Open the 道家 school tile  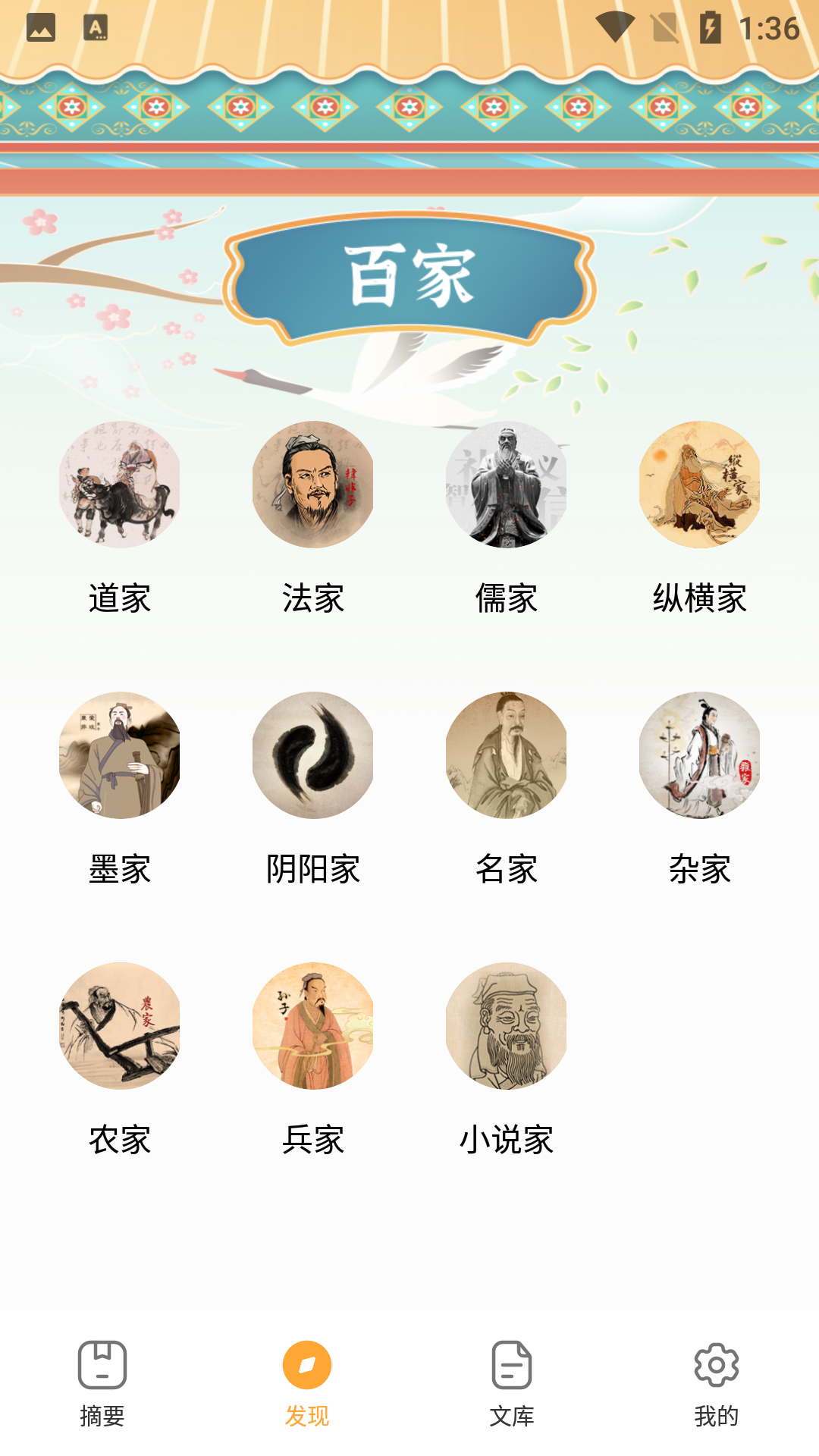[x=119, y=519]
